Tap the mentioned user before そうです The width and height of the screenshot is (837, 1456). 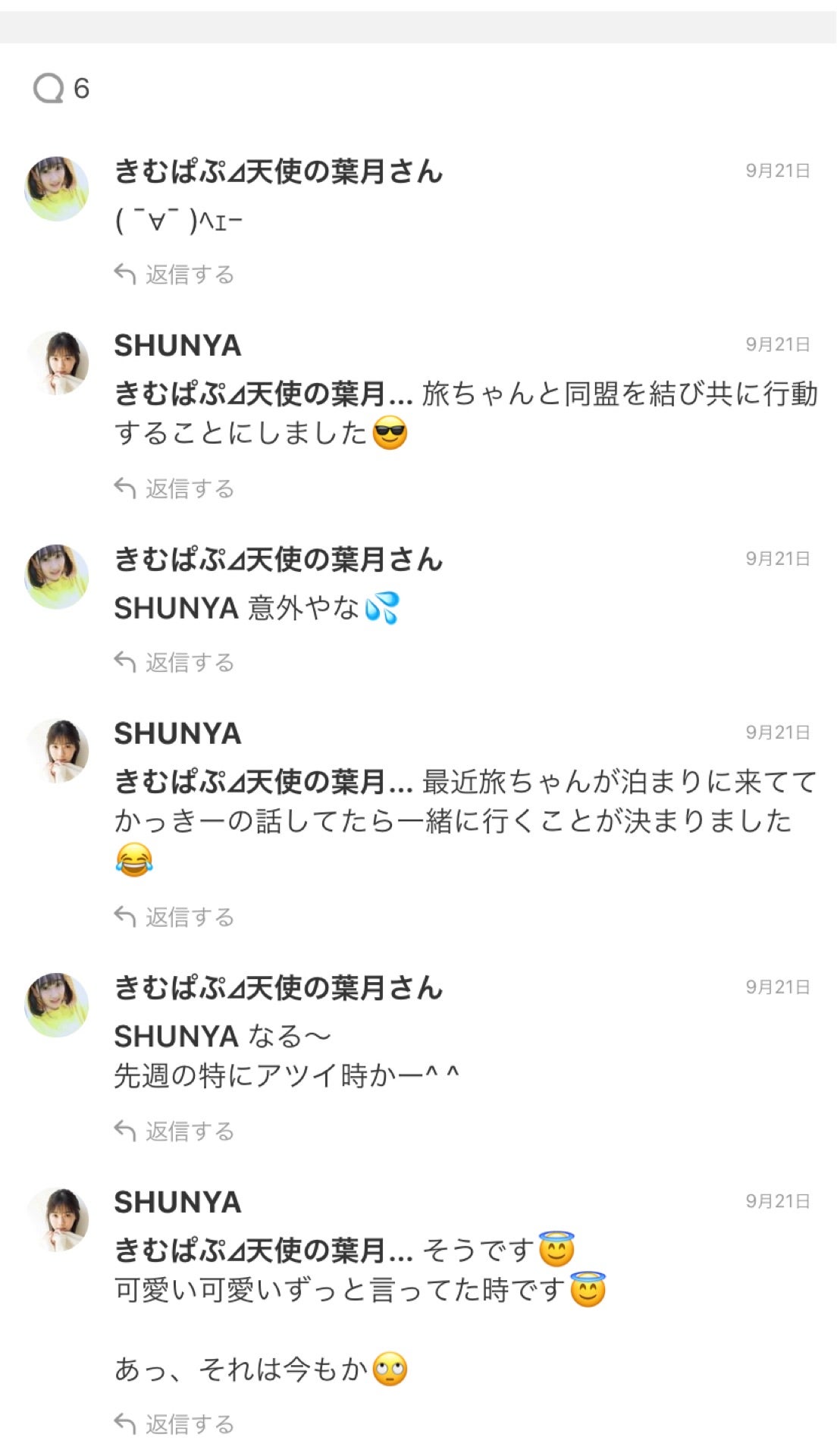[x=263, y=1250]
